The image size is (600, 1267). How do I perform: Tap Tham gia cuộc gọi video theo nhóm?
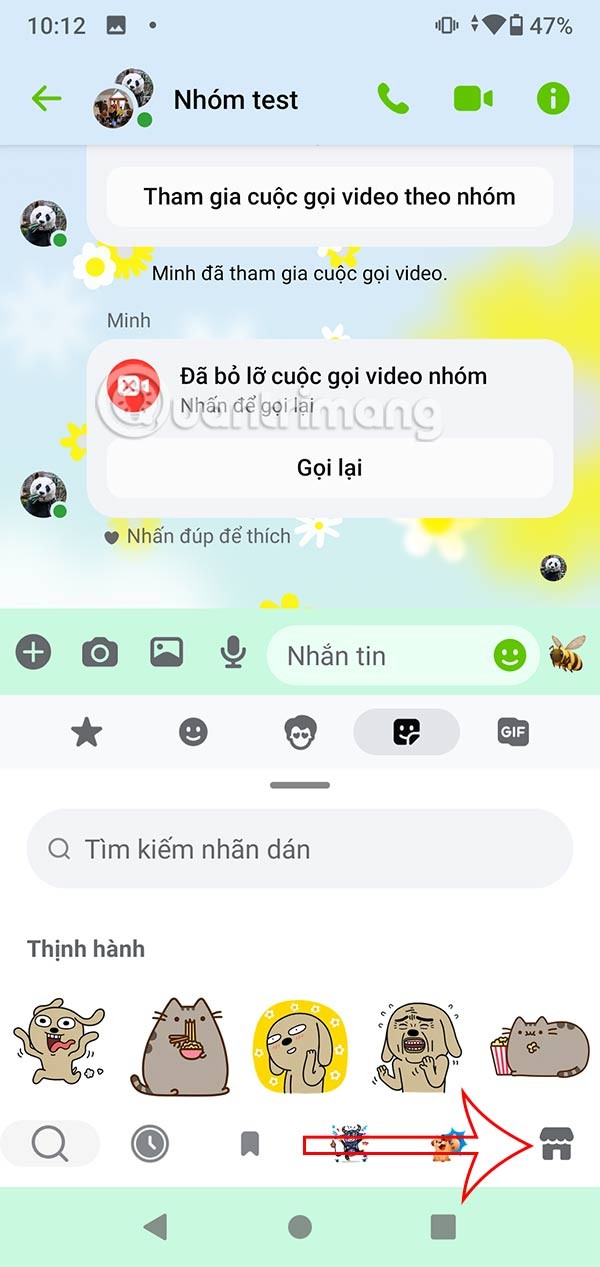click(329, 196)
